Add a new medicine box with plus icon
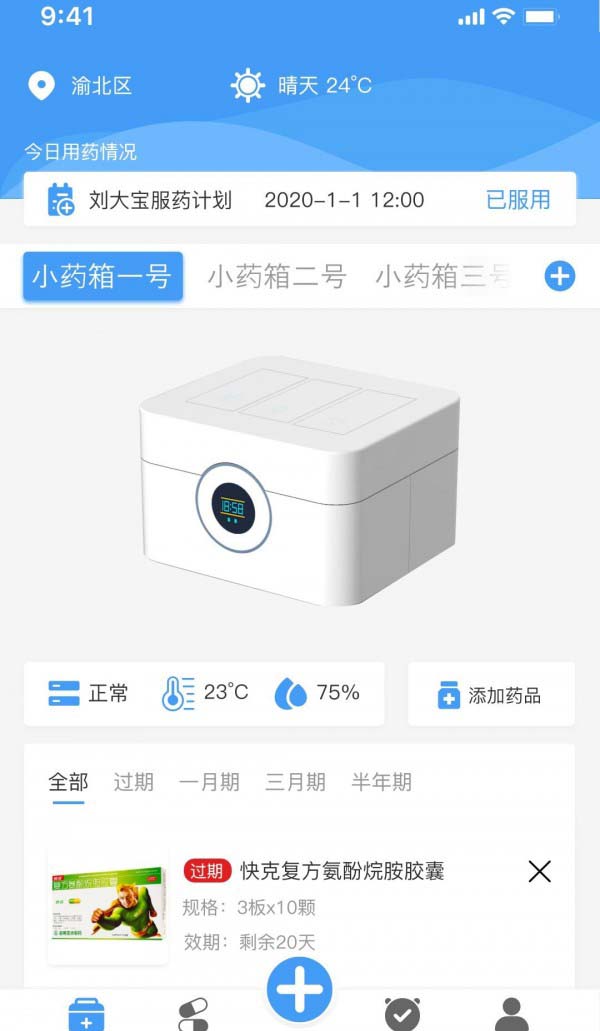 [x=560, y=276]
